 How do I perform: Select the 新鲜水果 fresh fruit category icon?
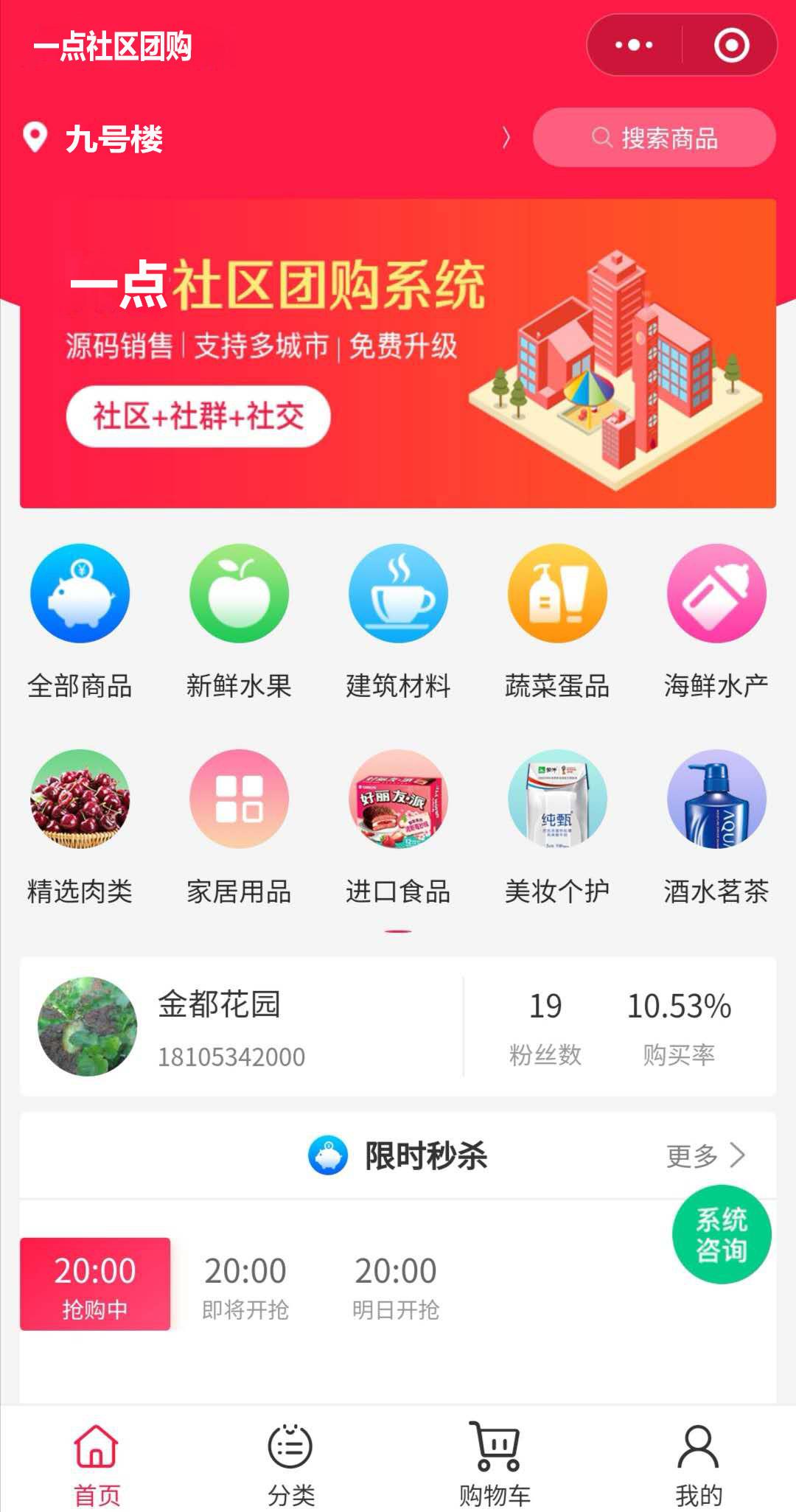[238, 594]
